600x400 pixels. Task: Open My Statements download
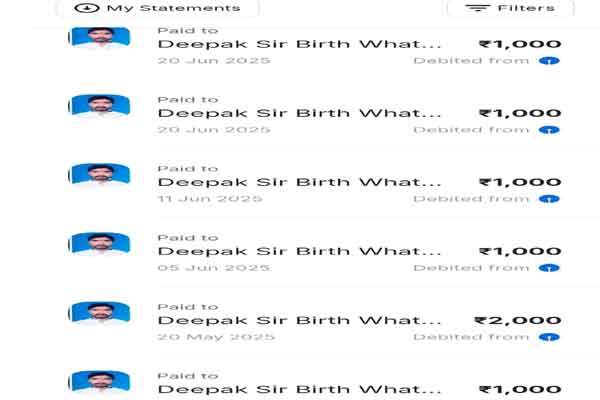[x=158, y=8]
